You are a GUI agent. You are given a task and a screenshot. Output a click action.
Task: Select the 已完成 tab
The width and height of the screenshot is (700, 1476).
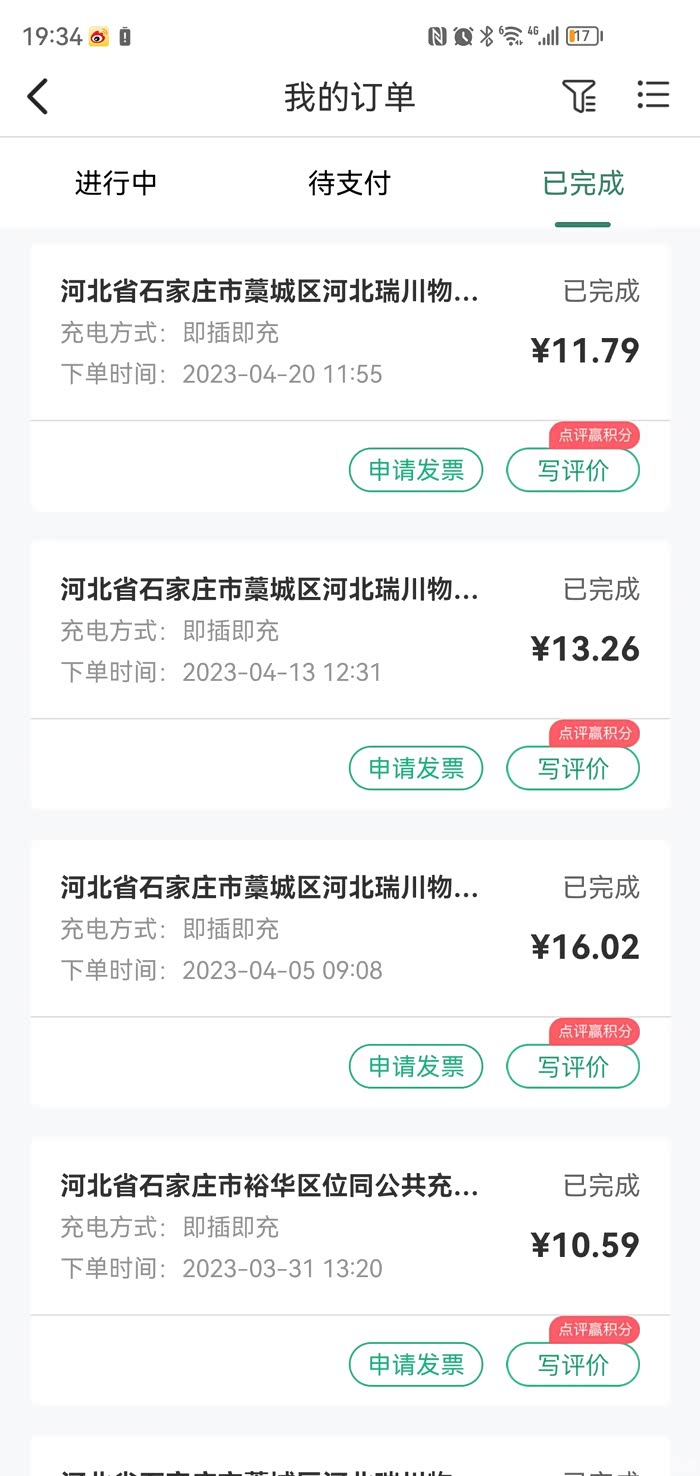tap(583, 183)
